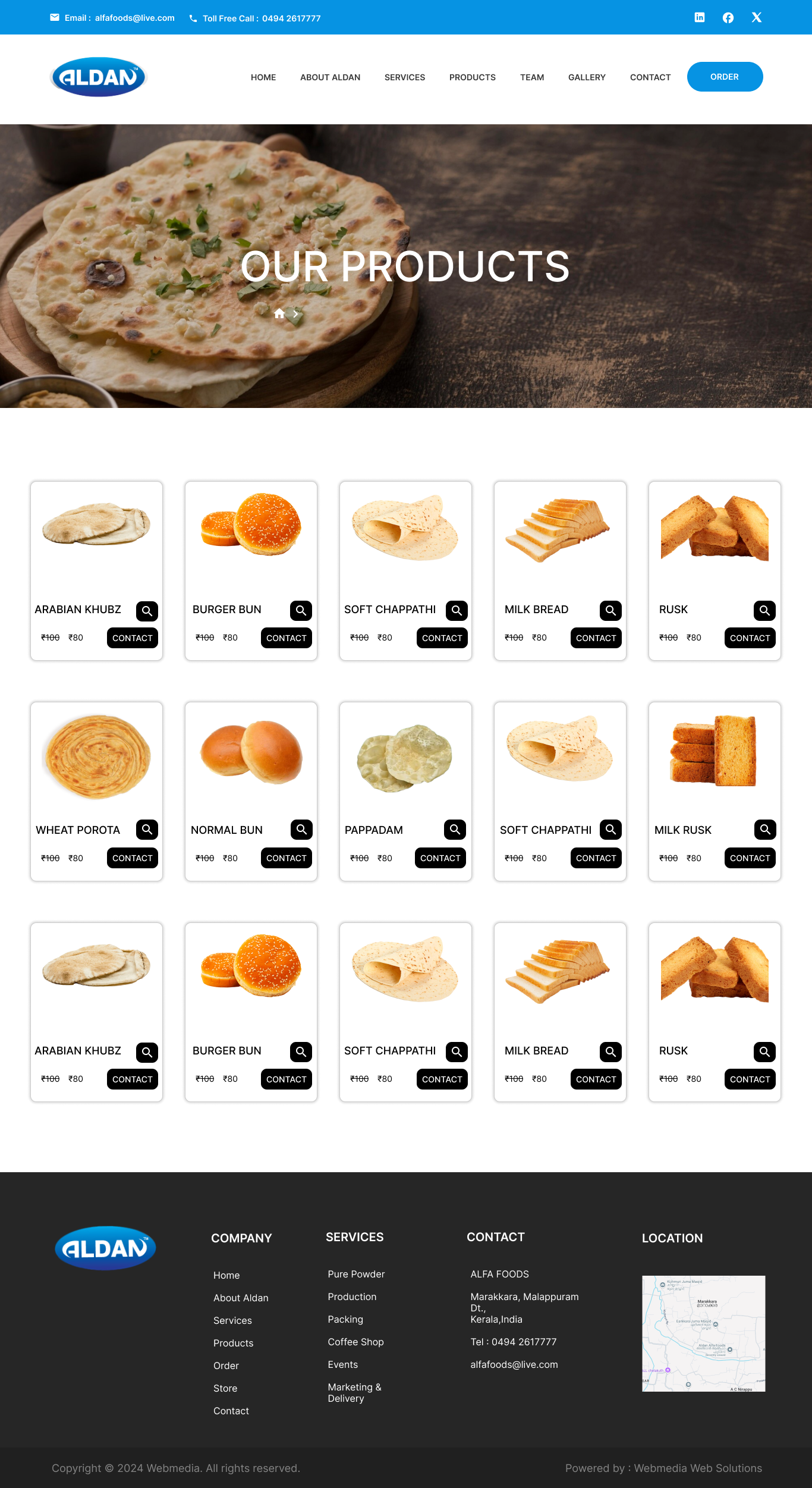Screen dimensions: 812x1488
Task: Open Pure Powder under Services in the footer
Action: [x=356, y=1274]
